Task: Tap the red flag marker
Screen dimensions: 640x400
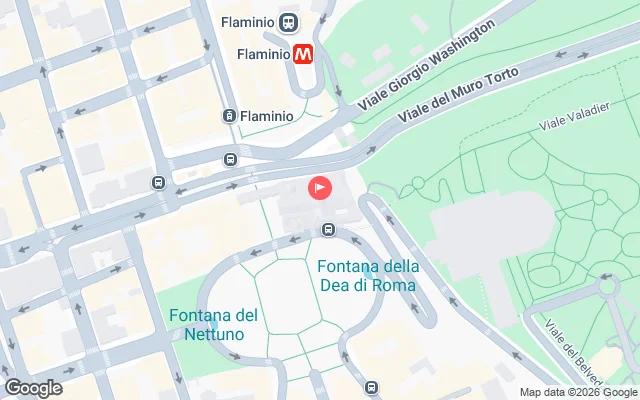Action: pyautogui.click(x=320, y=187)
